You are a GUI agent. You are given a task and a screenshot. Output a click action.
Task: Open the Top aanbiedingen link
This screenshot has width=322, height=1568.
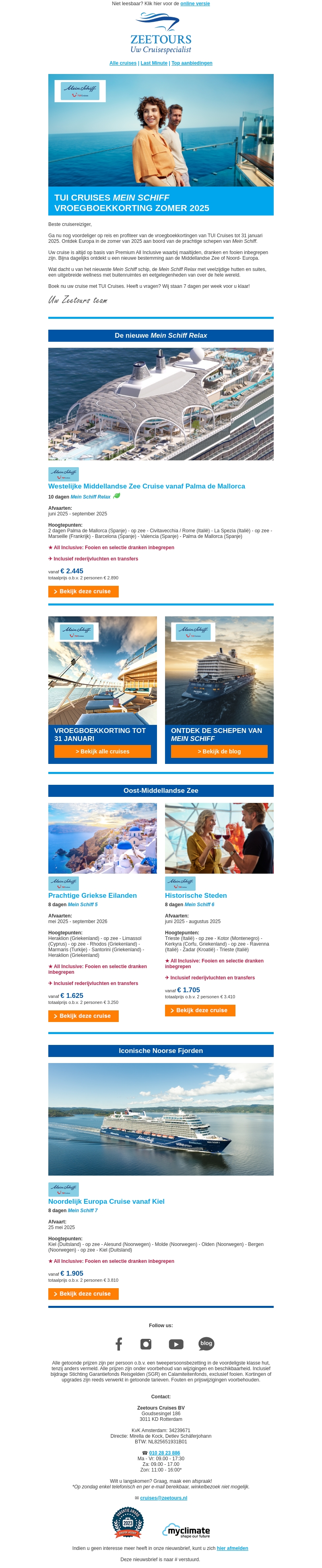point(192,63)
